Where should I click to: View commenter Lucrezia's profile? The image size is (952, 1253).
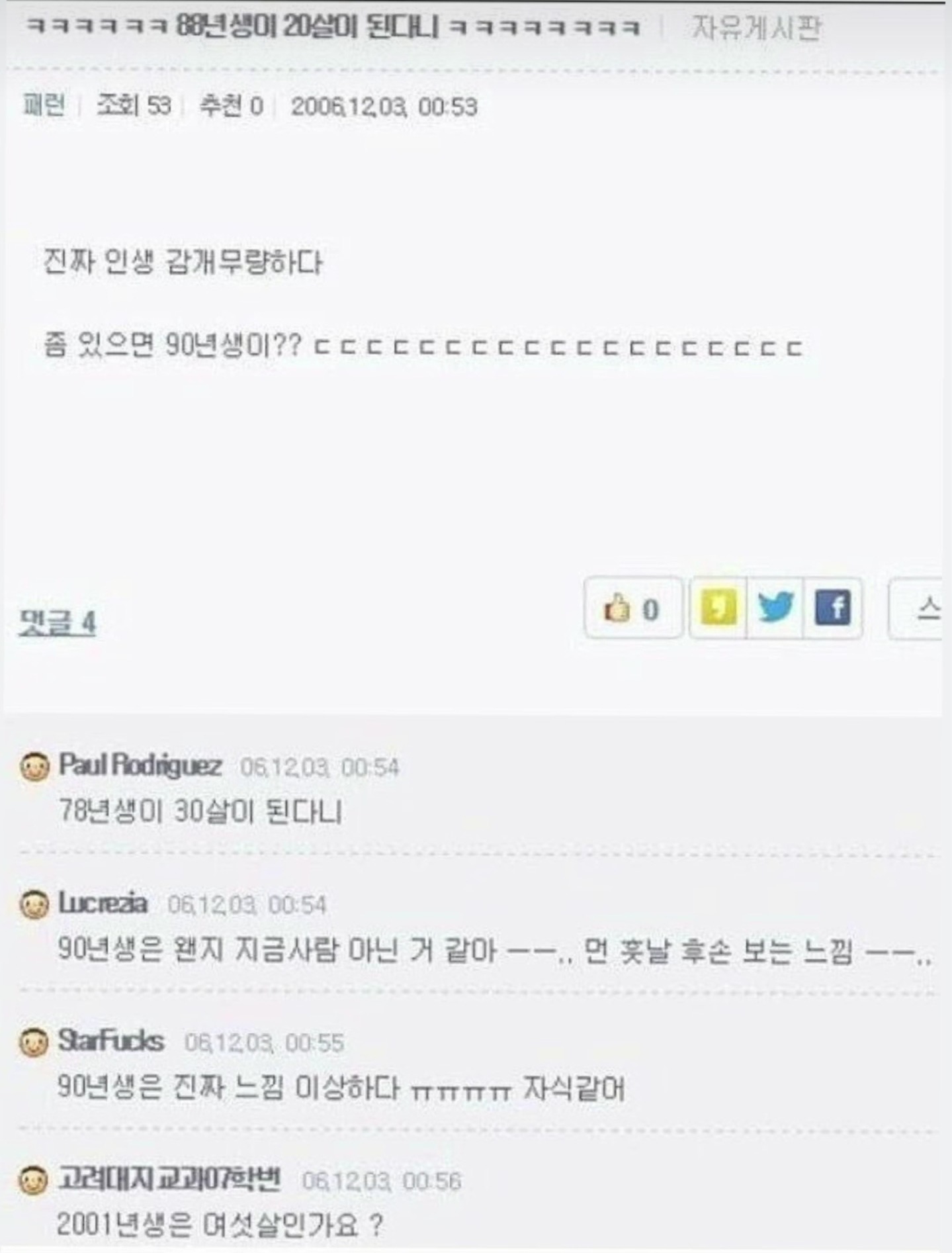pyautogui.click(x=103, y=903)
